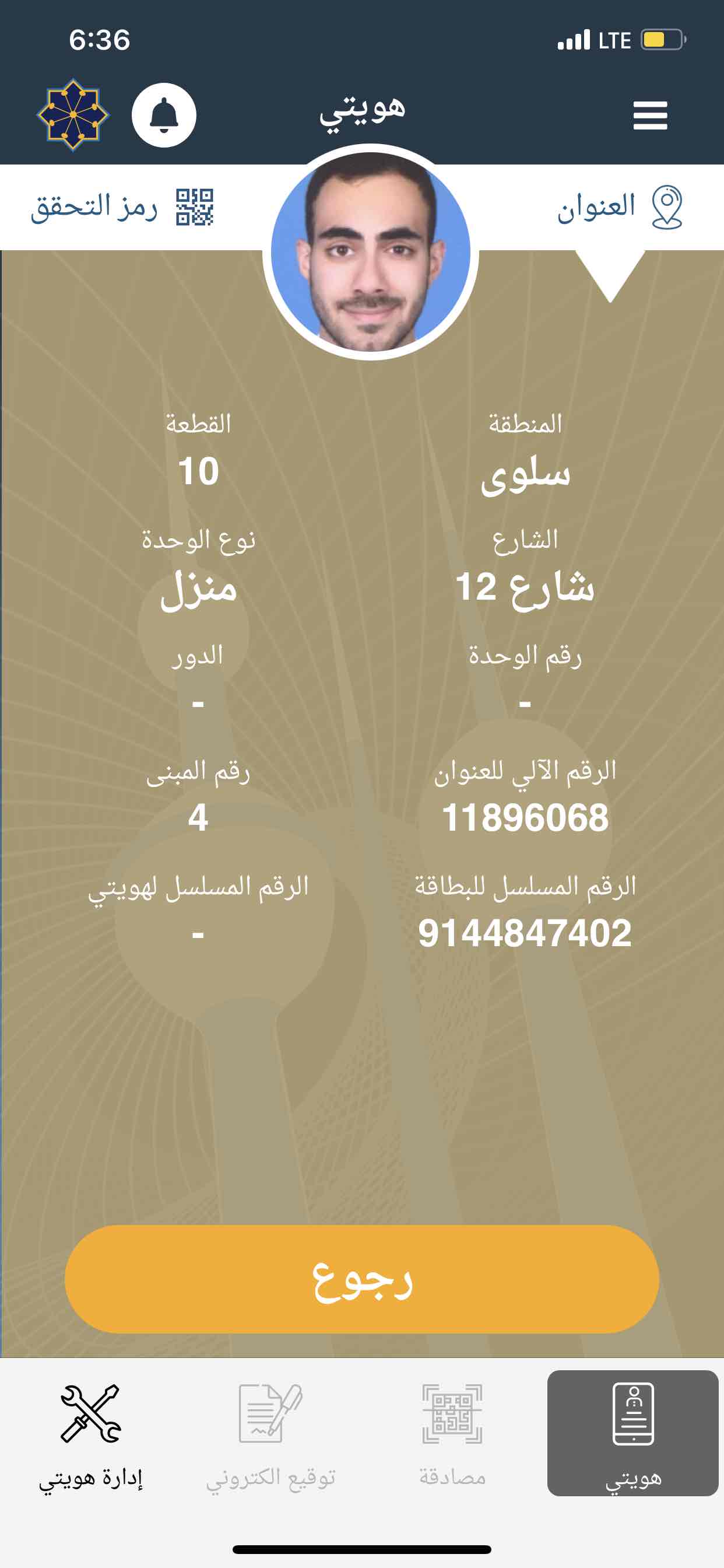Open the رمز التحقق verification code tab

pyautogui.click(x=122, y=207)
